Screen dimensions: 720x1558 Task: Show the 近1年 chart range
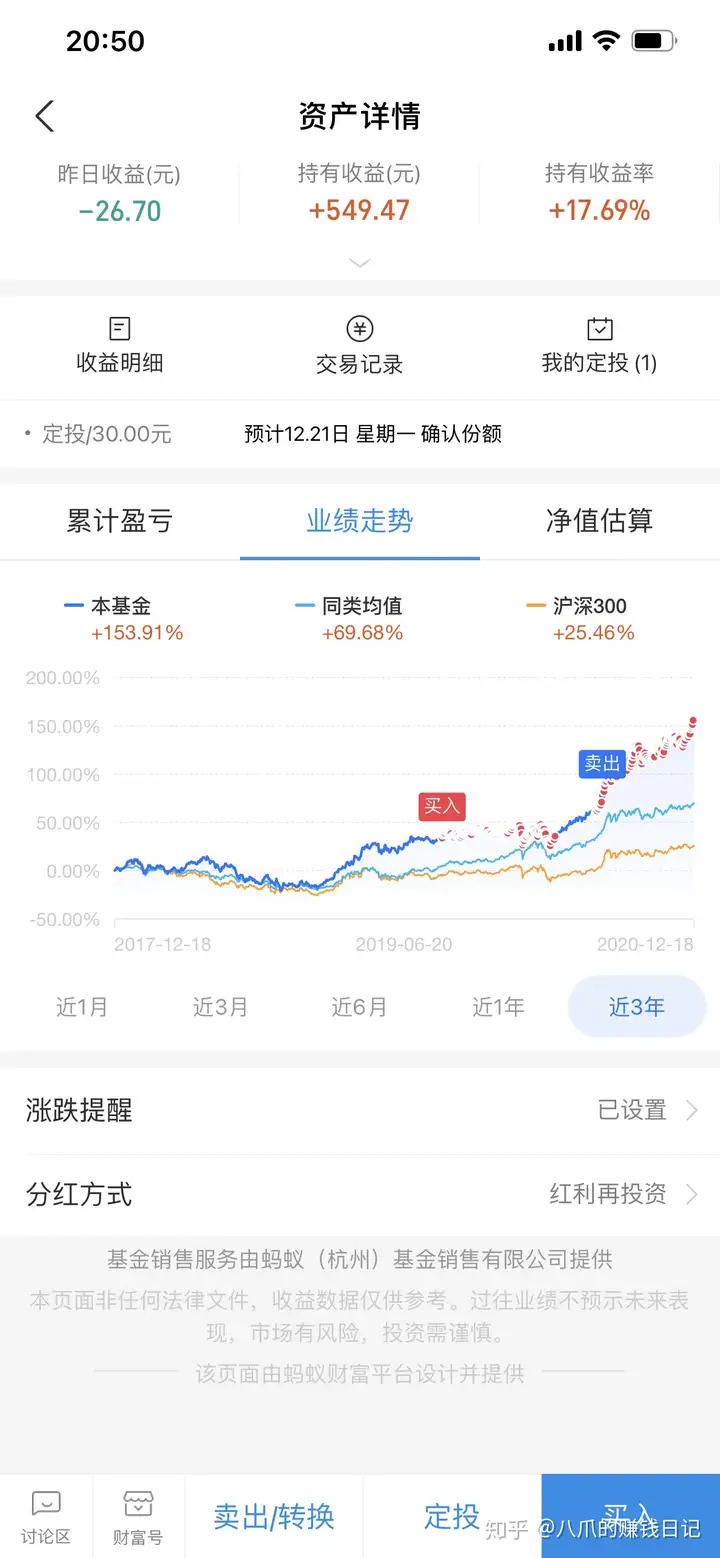click(x=498, y=1007)
